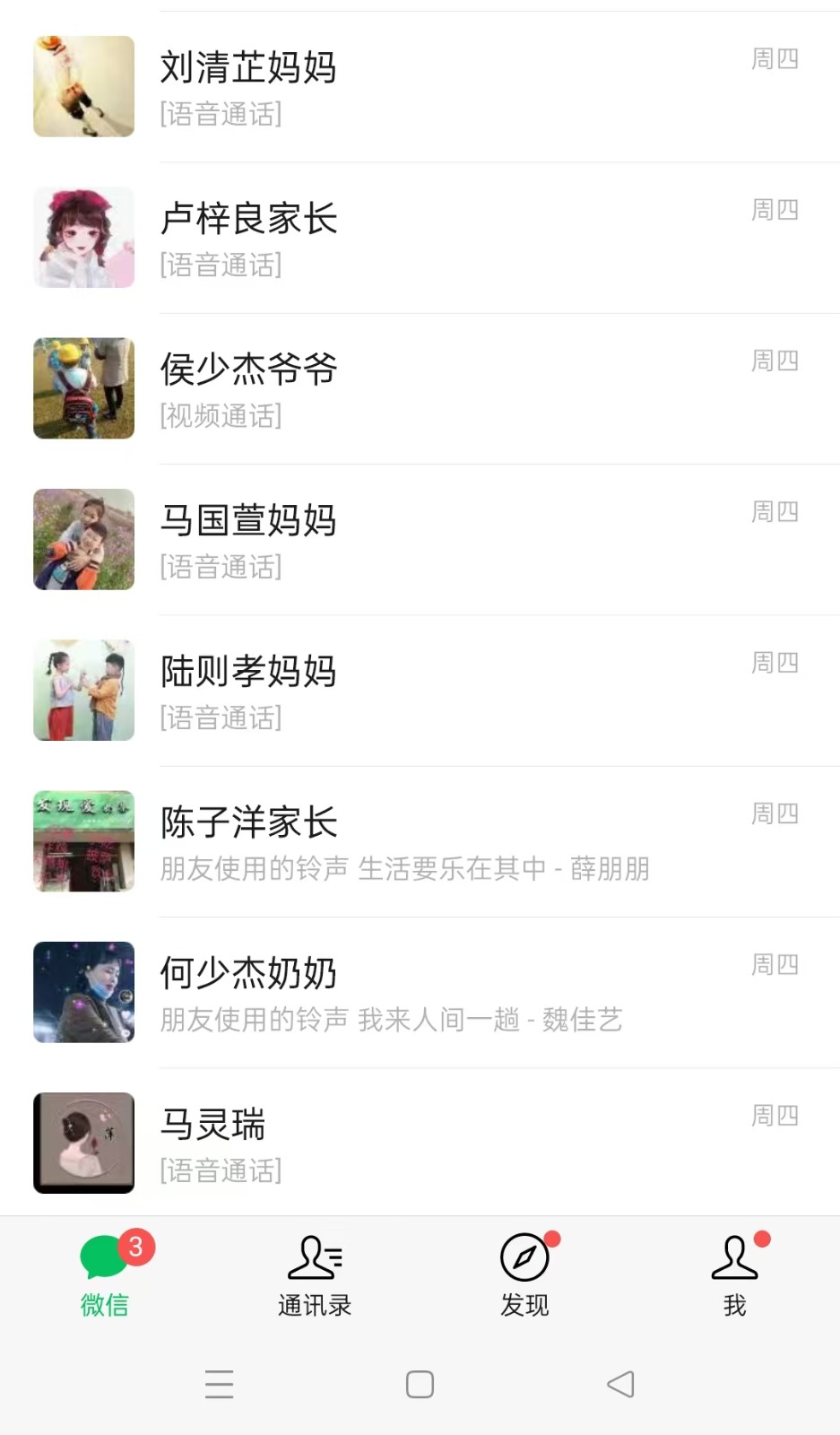Open the 我 profile tab
Screen dimensions: 840x1435
tap(735, 1275)
